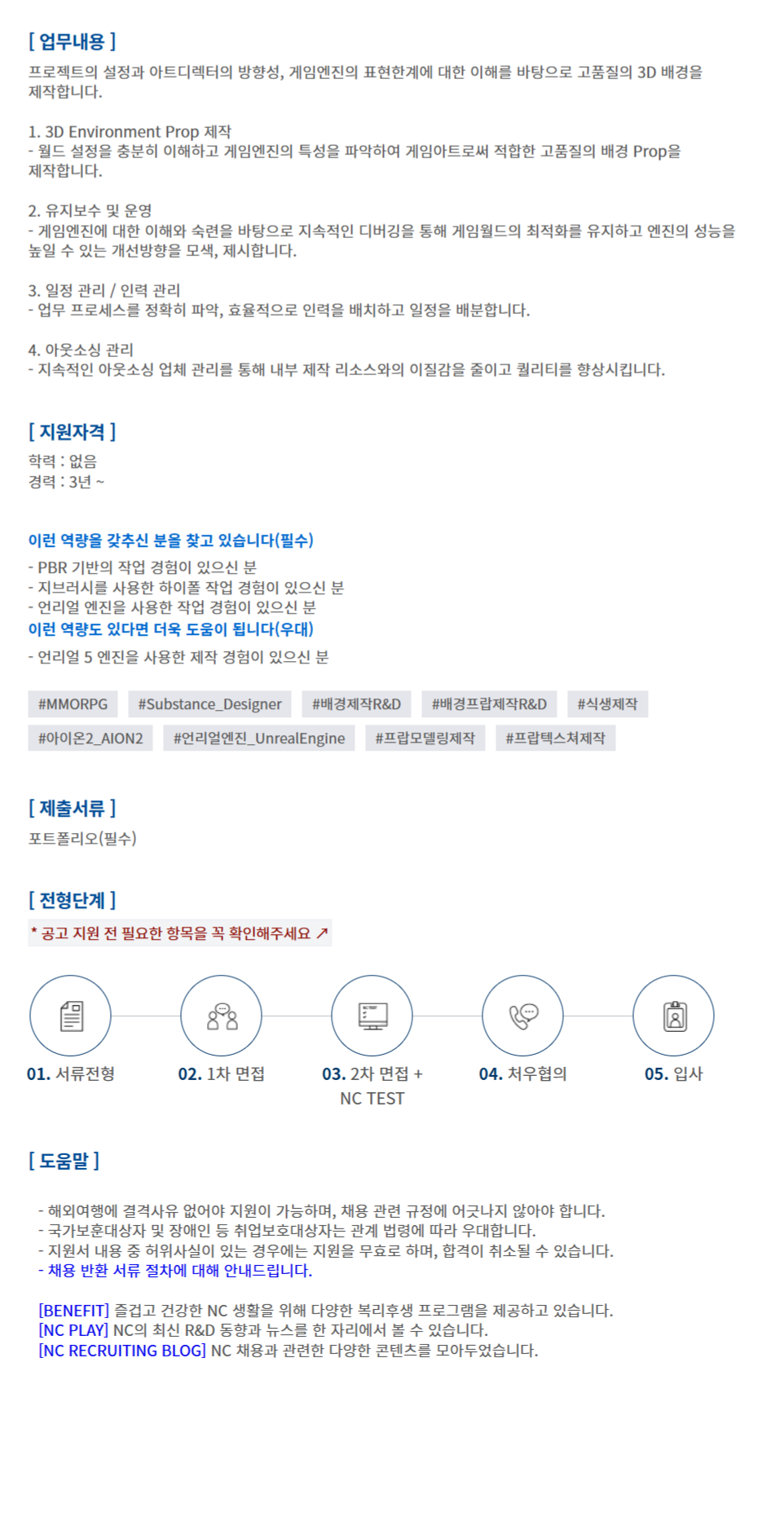Screen dimensions: 784x1521
Task: Tap the #배경제작R&D tag
Action: coord(356,704)
